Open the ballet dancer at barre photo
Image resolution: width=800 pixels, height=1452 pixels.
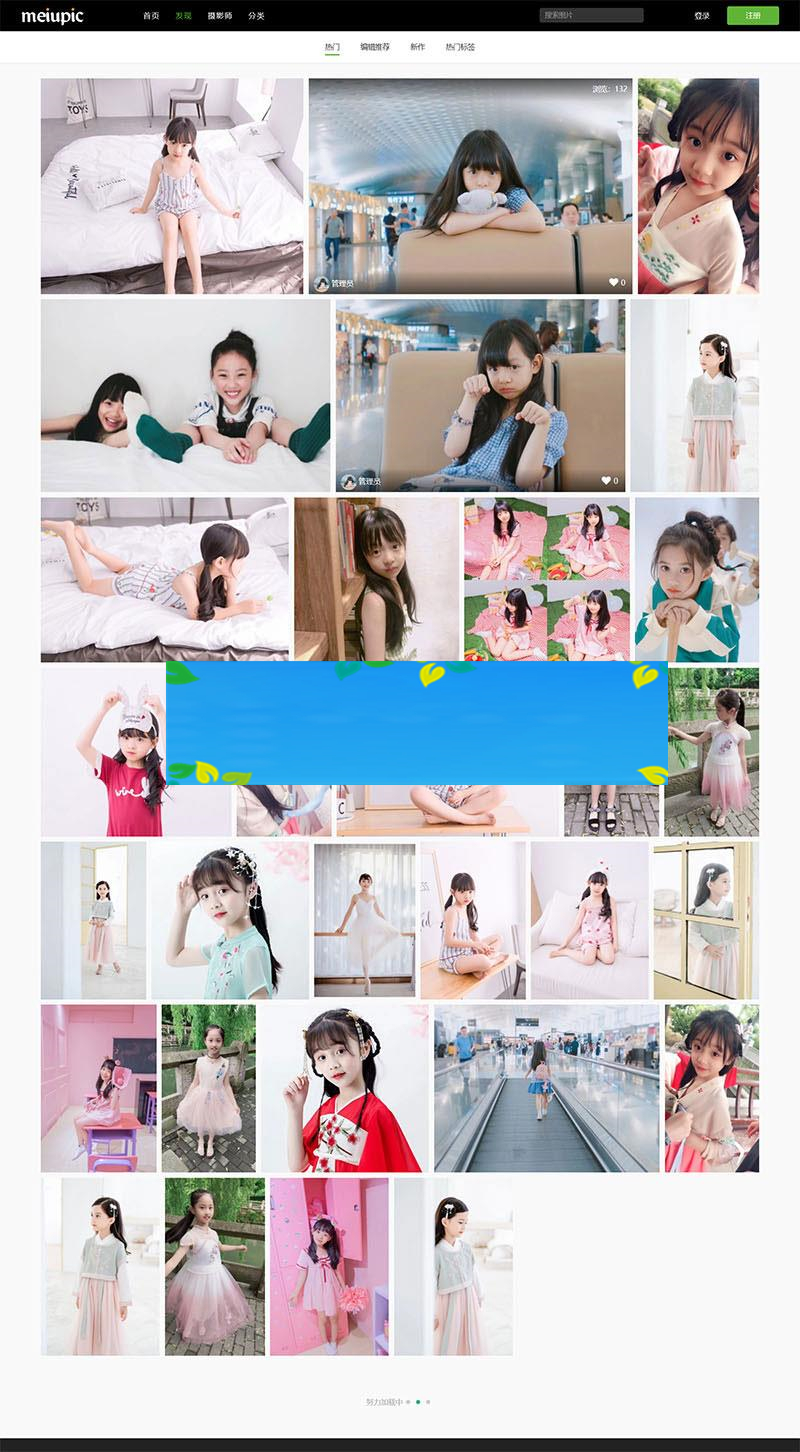[x=364, y=920]
